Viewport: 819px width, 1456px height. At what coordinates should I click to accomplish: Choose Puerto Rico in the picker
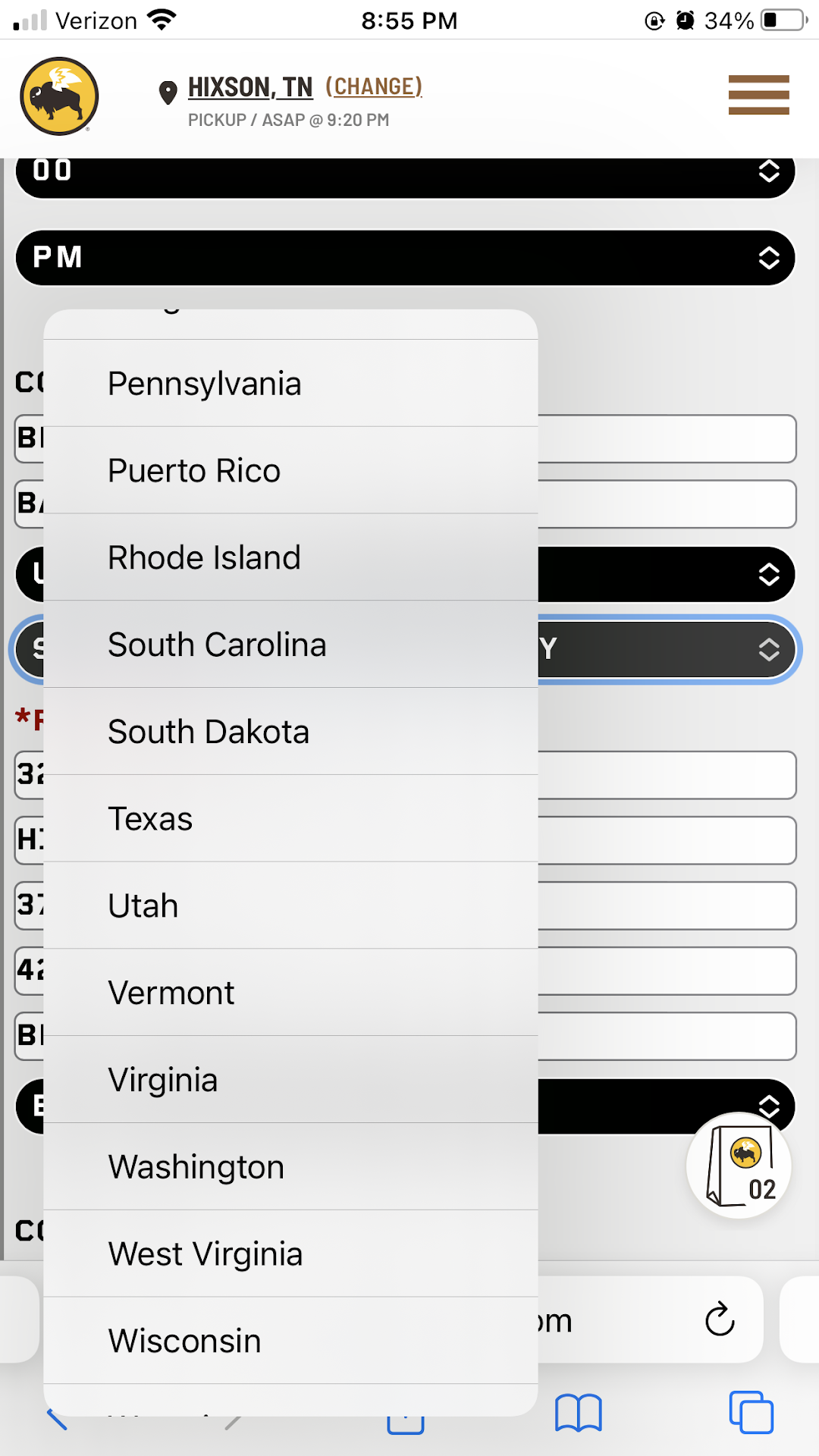(290, 471)
